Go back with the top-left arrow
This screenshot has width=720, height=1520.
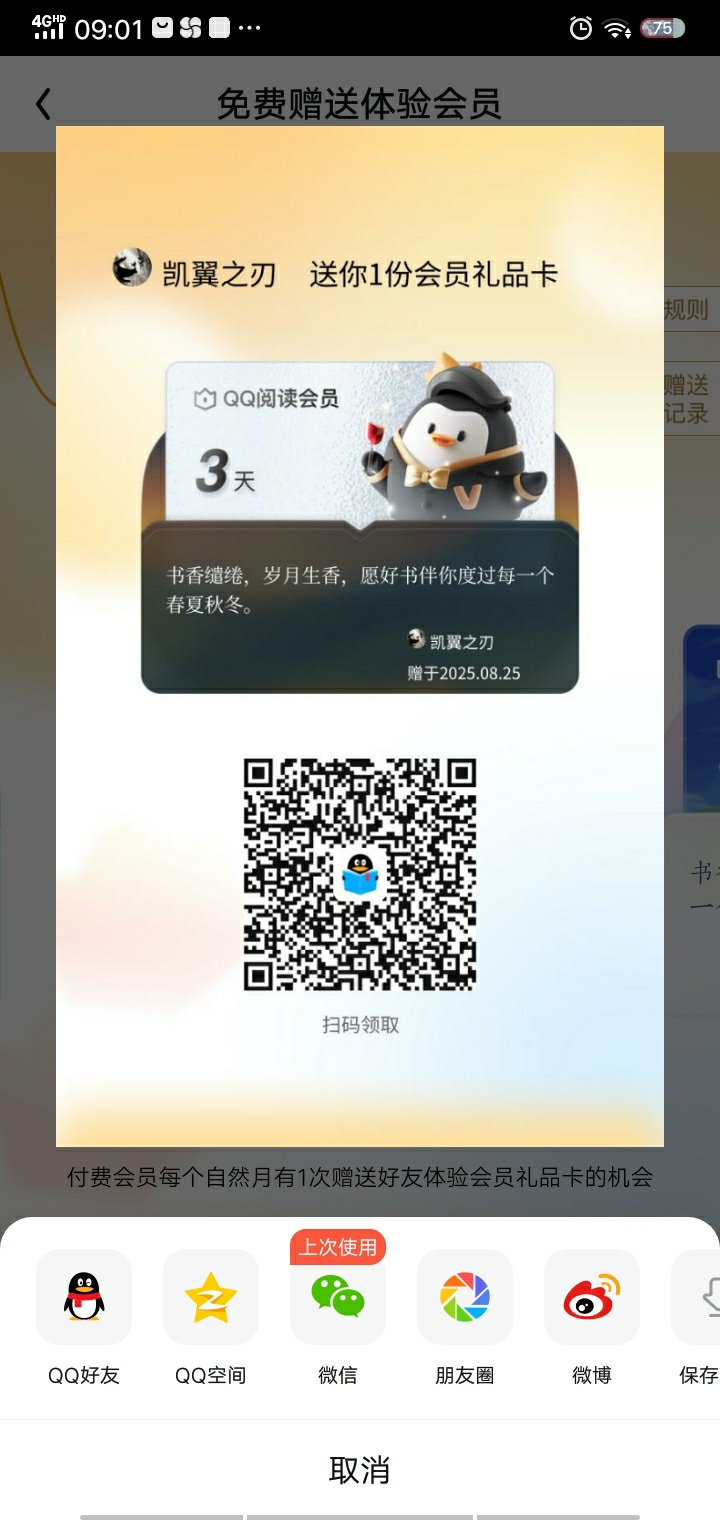[x=43, y=104]
